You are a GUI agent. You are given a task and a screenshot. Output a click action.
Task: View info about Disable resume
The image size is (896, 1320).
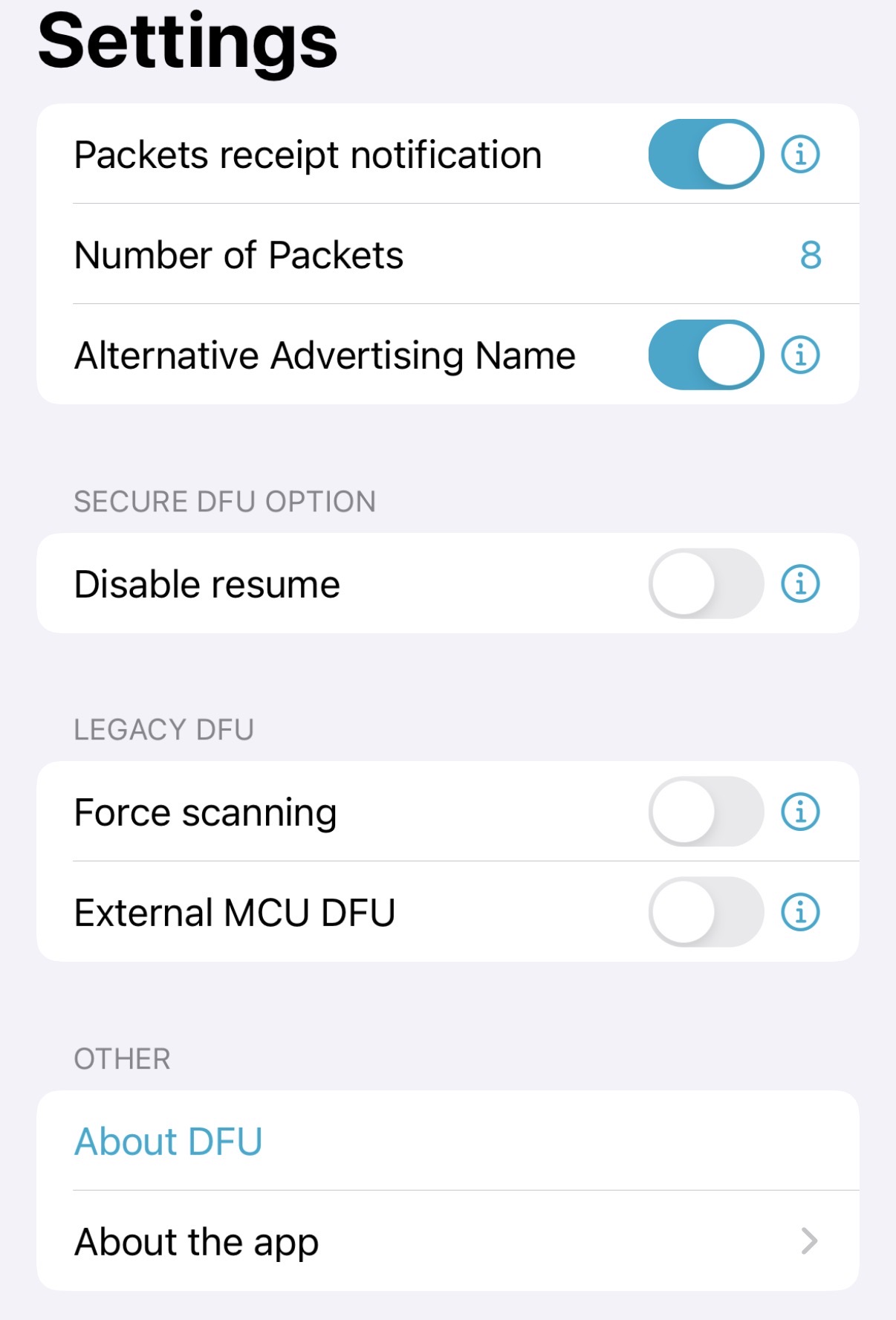pos(800,584)
